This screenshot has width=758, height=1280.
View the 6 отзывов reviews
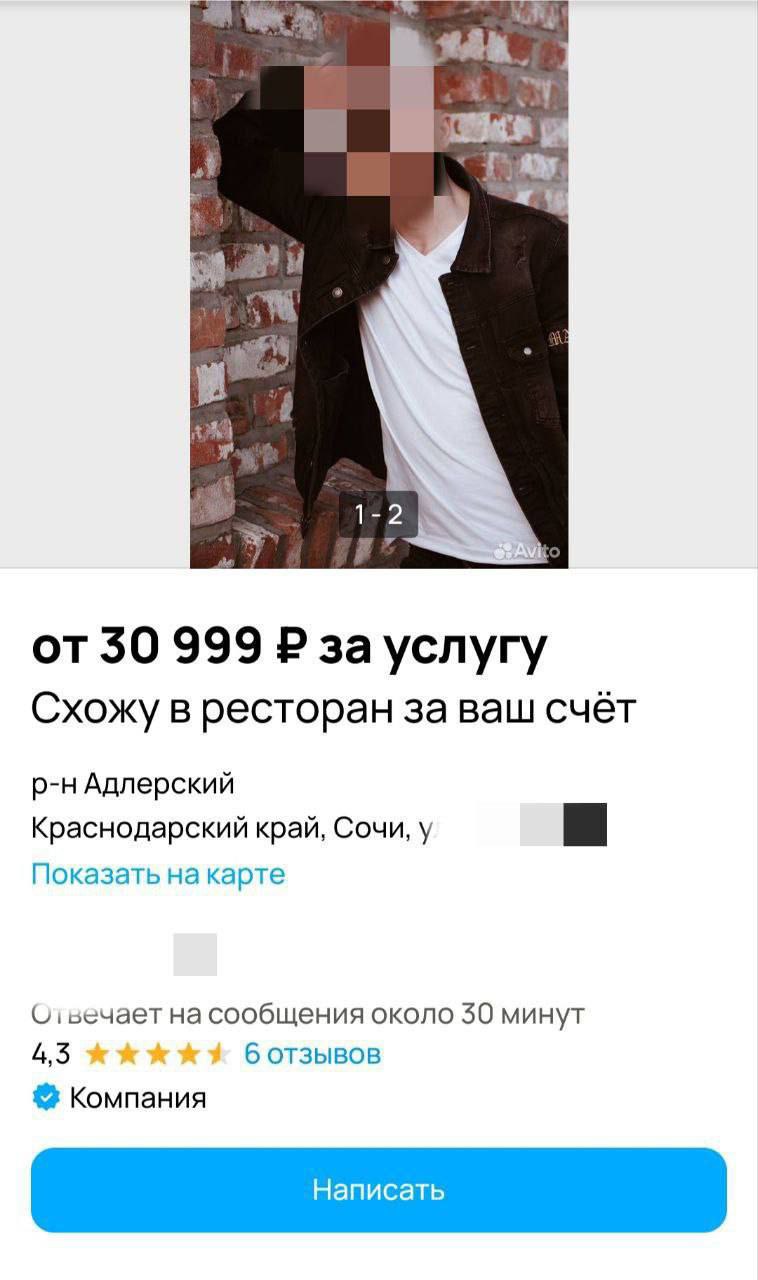(312, 1054)
